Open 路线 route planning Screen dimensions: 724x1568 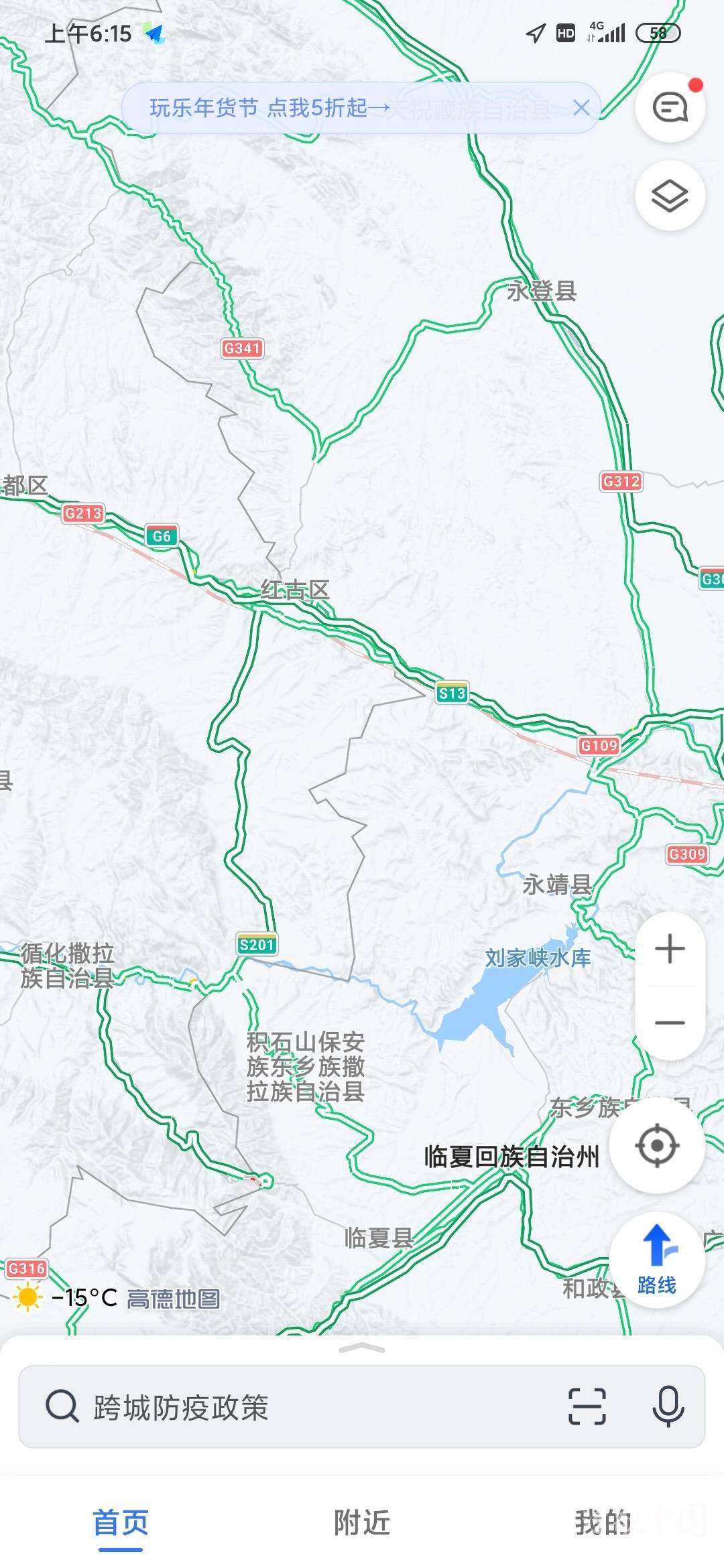(x=657, y=1260)
